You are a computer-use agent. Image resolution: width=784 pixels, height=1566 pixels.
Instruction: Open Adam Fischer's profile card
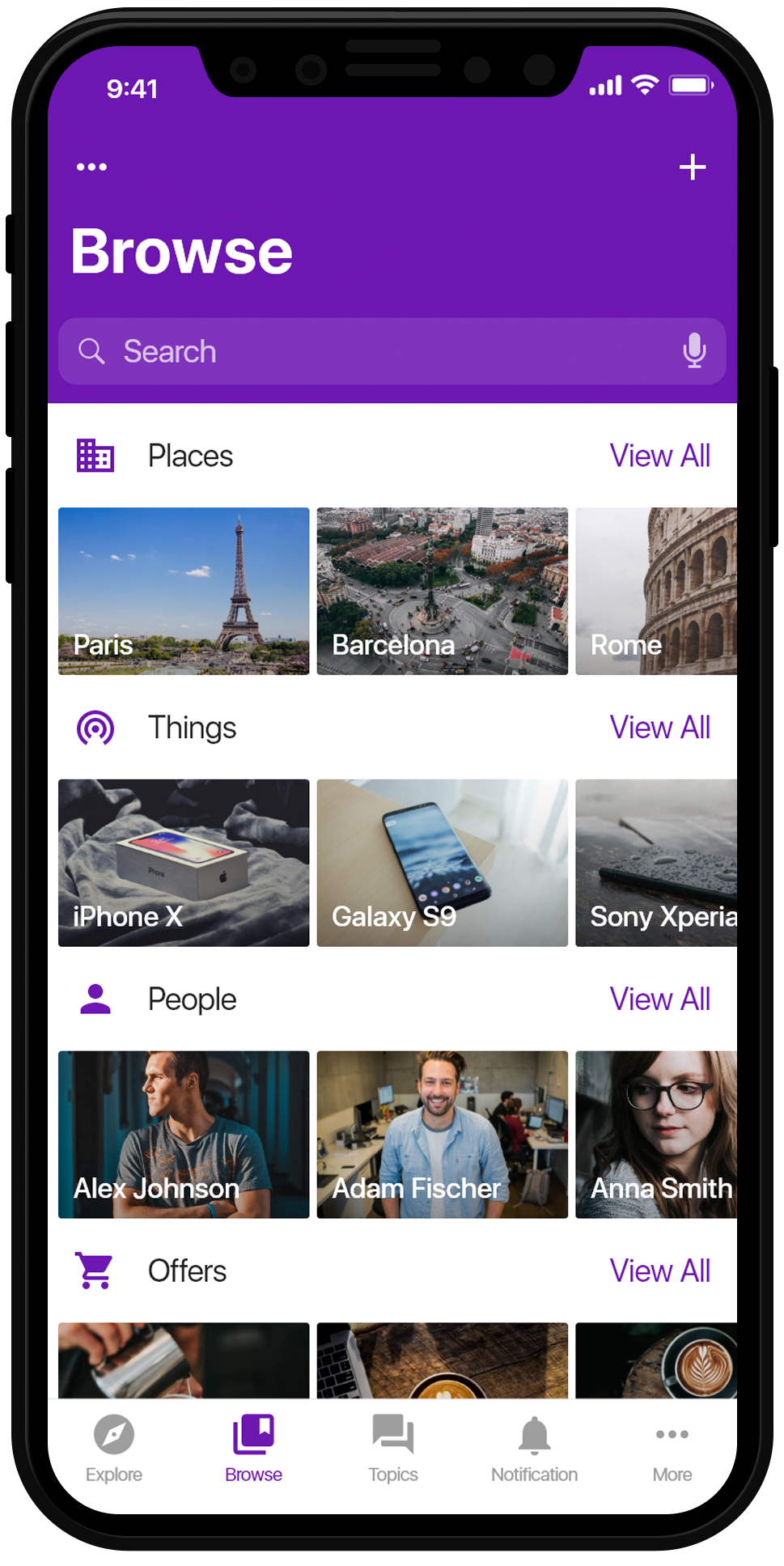click(442, 1134)
